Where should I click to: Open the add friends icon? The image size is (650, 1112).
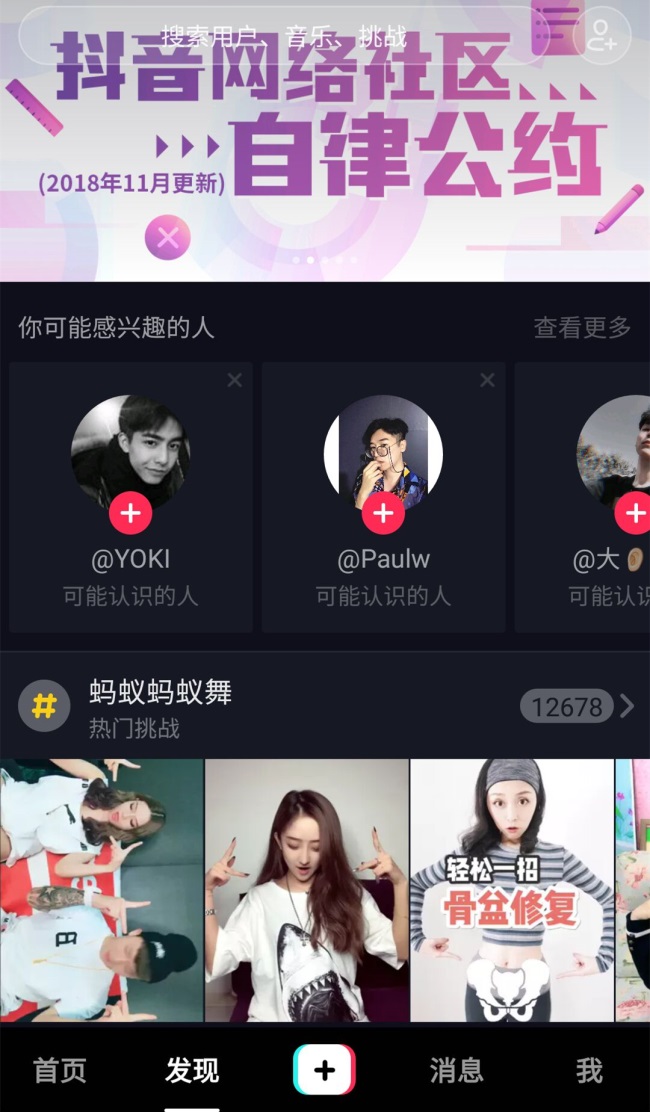point(603,36)
